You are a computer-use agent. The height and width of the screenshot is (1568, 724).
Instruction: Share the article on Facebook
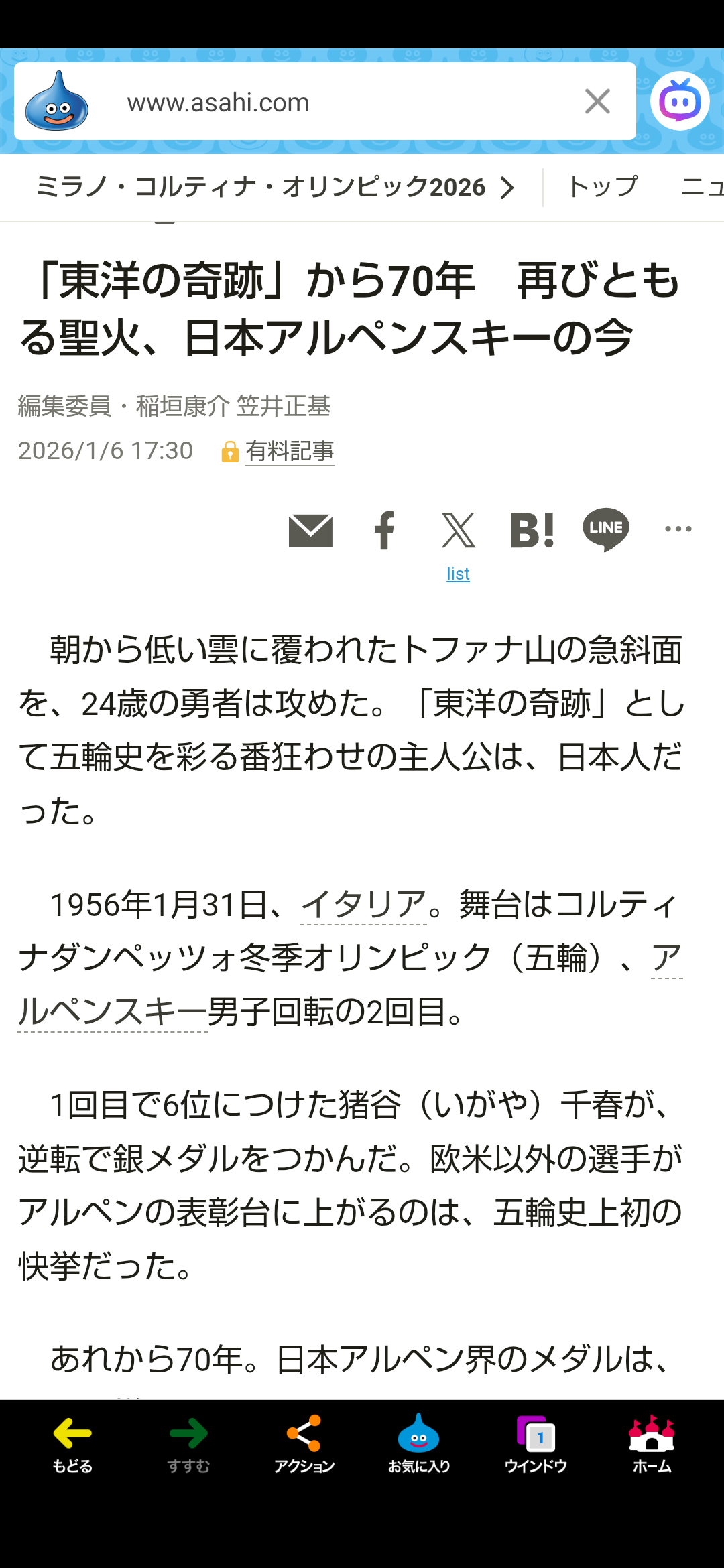pyautogui.click(x=384, y=531)
